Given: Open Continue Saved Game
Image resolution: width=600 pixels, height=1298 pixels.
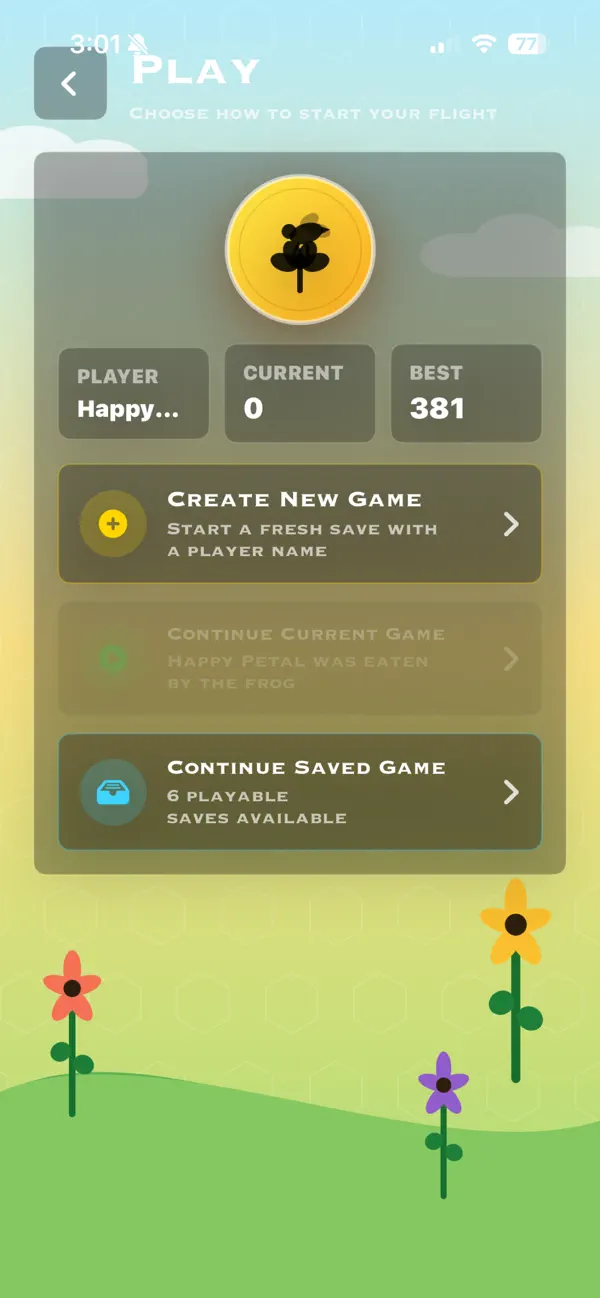Looking at the screenshot, I should click(x=300, y=792).
